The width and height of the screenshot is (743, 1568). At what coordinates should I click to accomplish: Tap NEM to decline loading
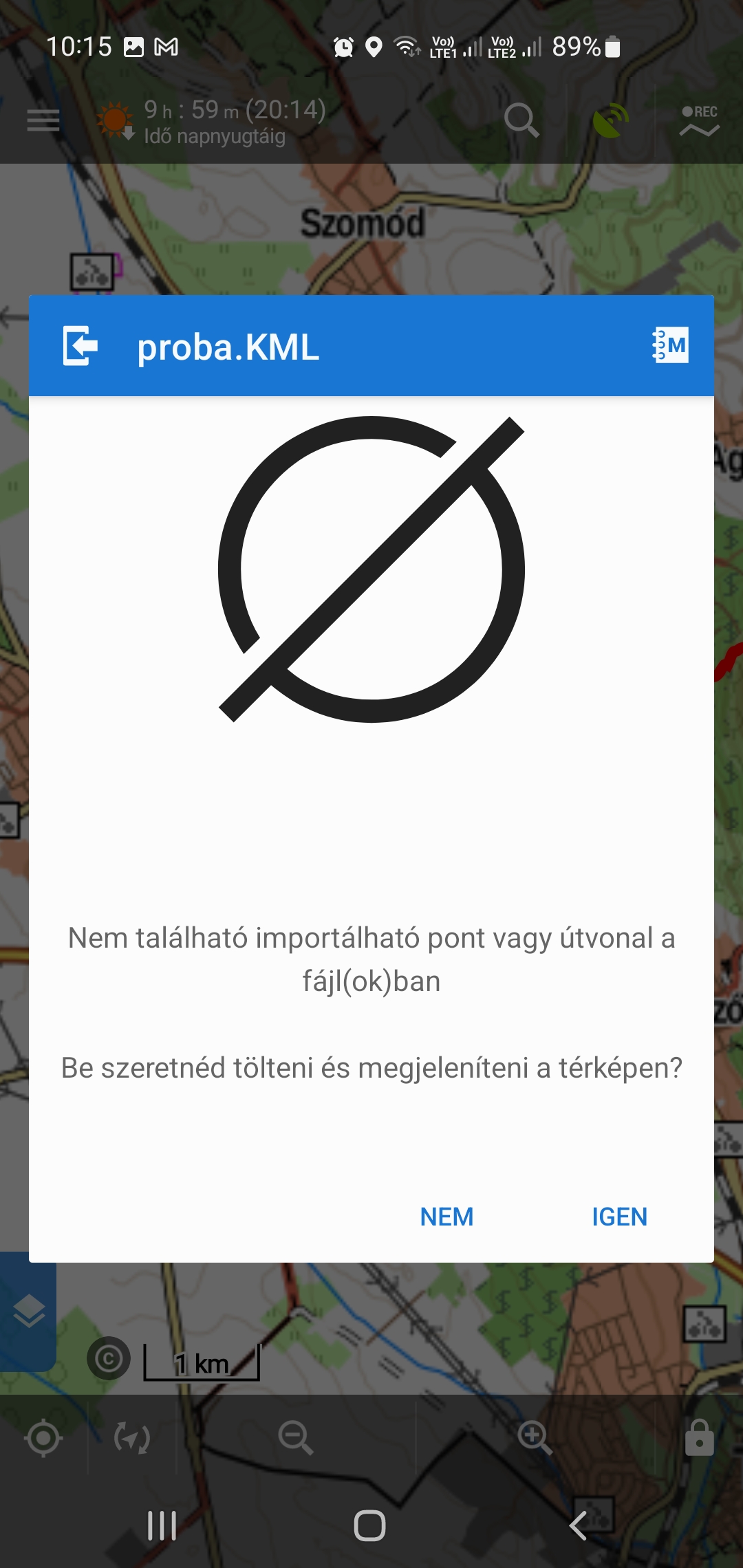pyautogui.click(x=446, y=1217)
